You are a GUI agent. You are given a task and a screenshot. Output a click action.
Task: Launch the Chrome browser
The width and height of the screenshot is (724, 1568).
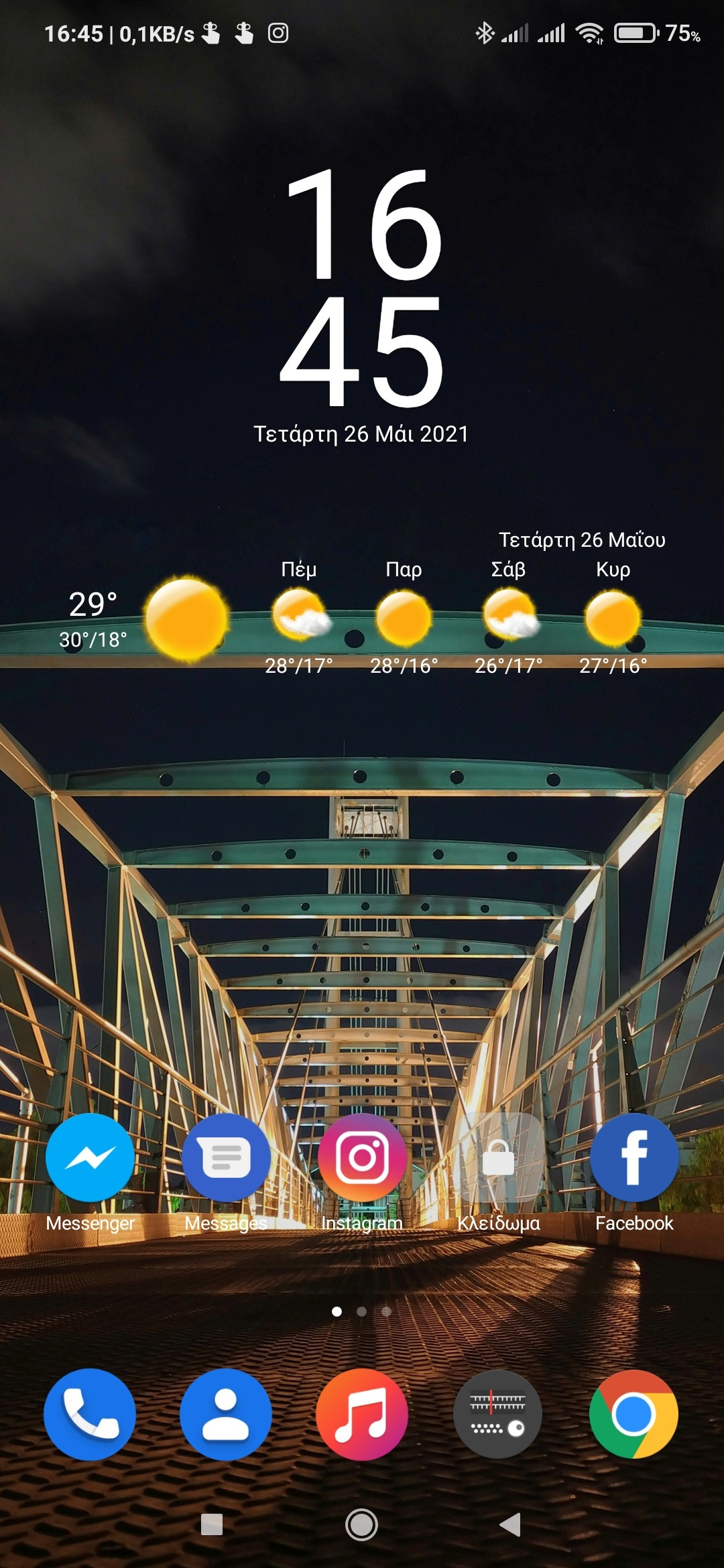click(x=634, y=1414)
